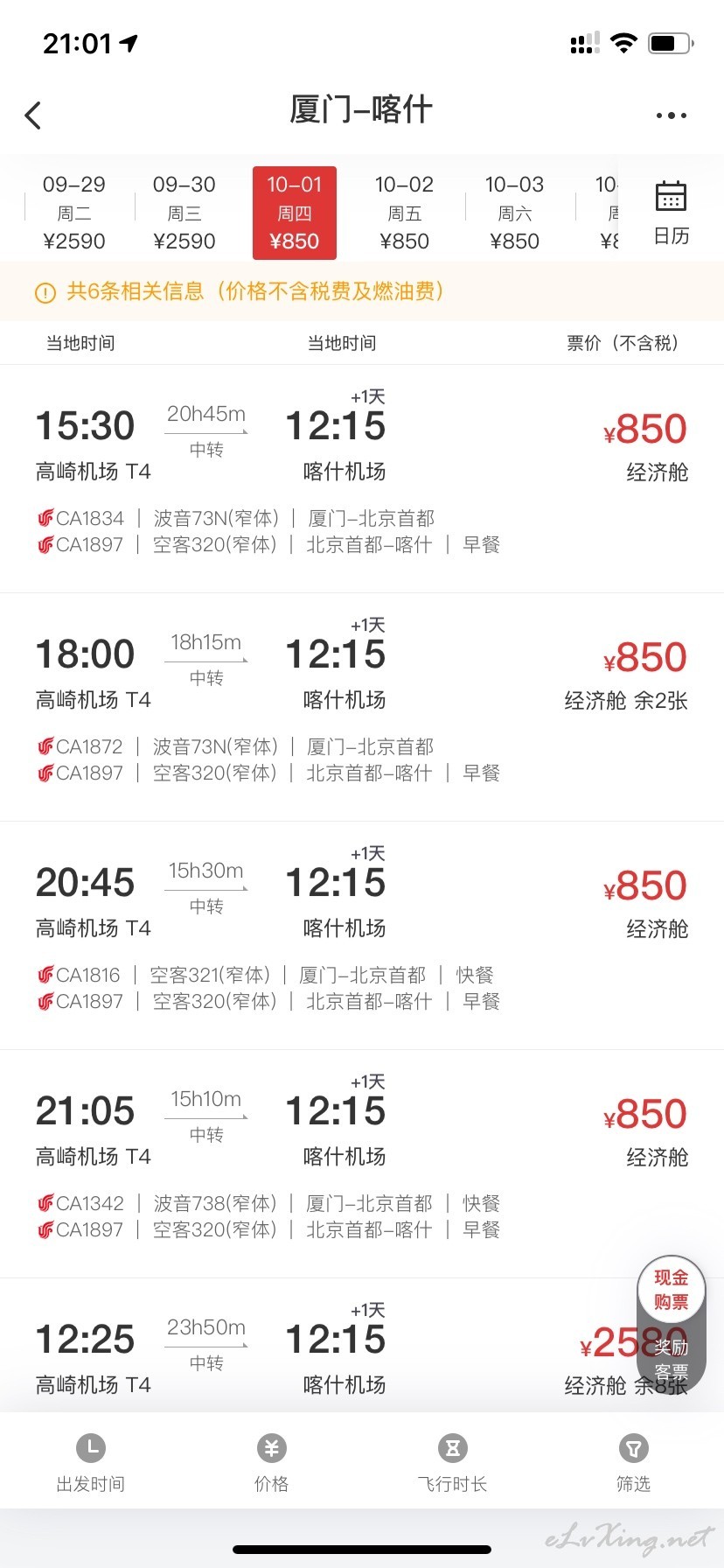Sort flights by 价格
Image resolution: width=724 pixels, height=1568 pixels.
[x=271, y=1464]
